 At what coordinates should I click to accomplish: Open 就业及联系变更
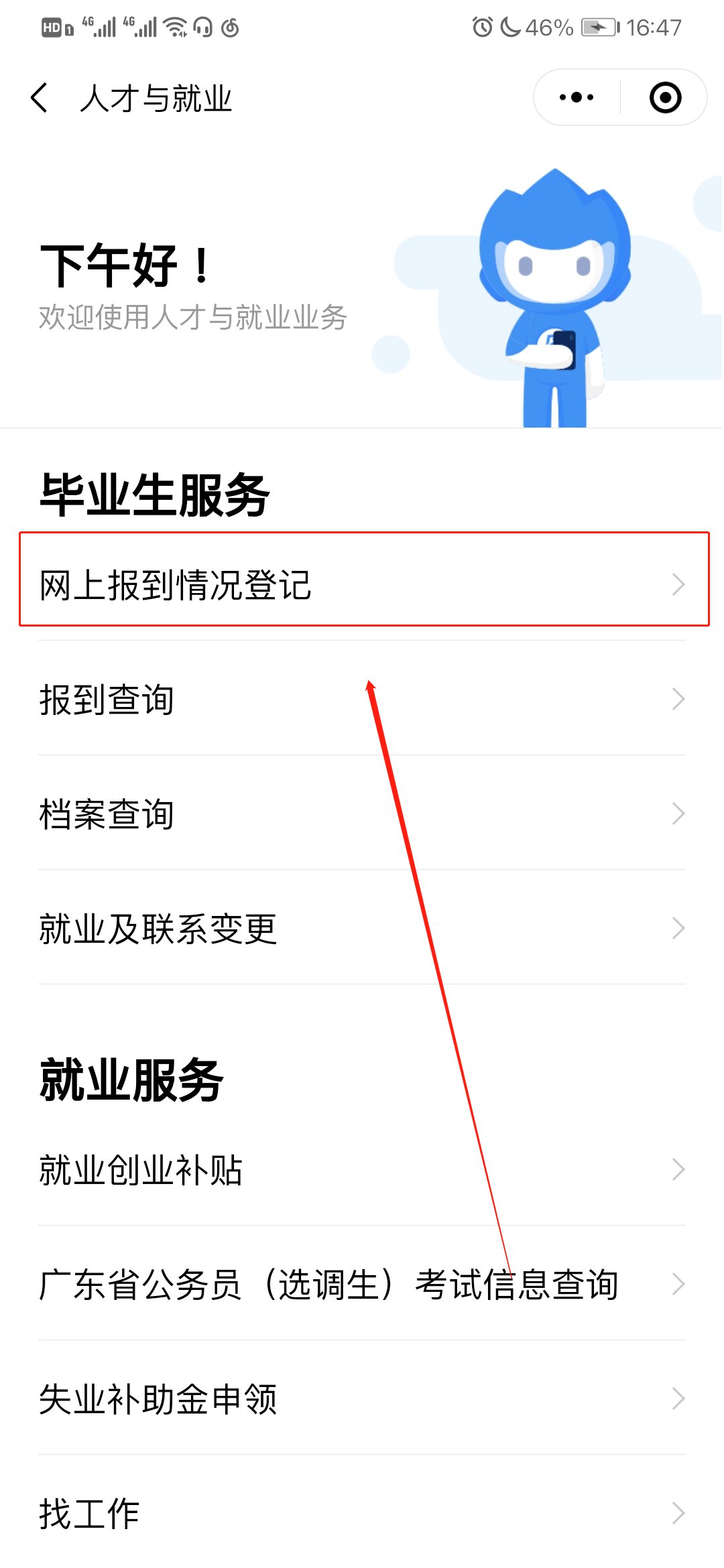coord(362,928)
